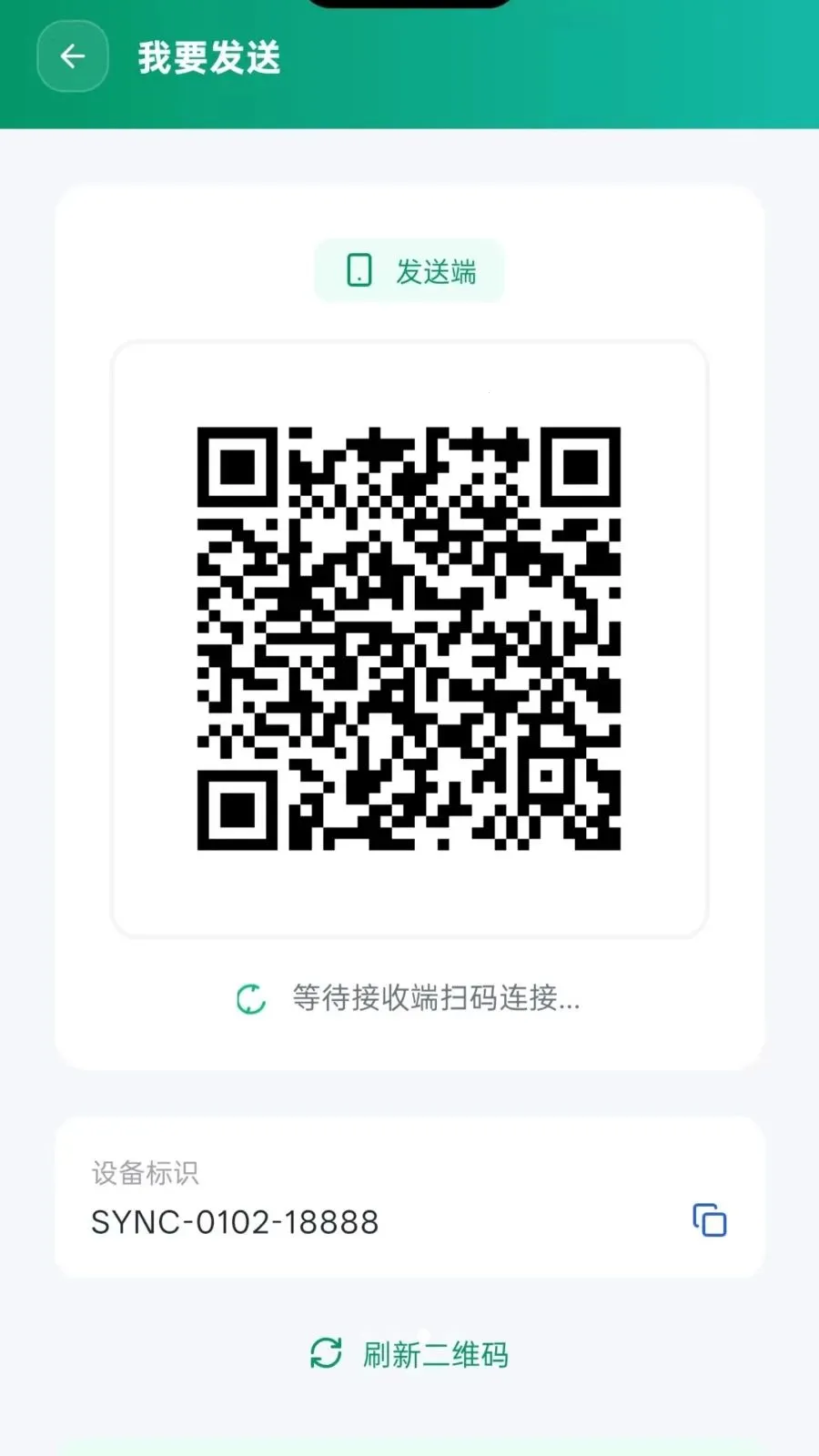Tap the status bar notch area at screen top
The image size is (819, 1456).
409,5
